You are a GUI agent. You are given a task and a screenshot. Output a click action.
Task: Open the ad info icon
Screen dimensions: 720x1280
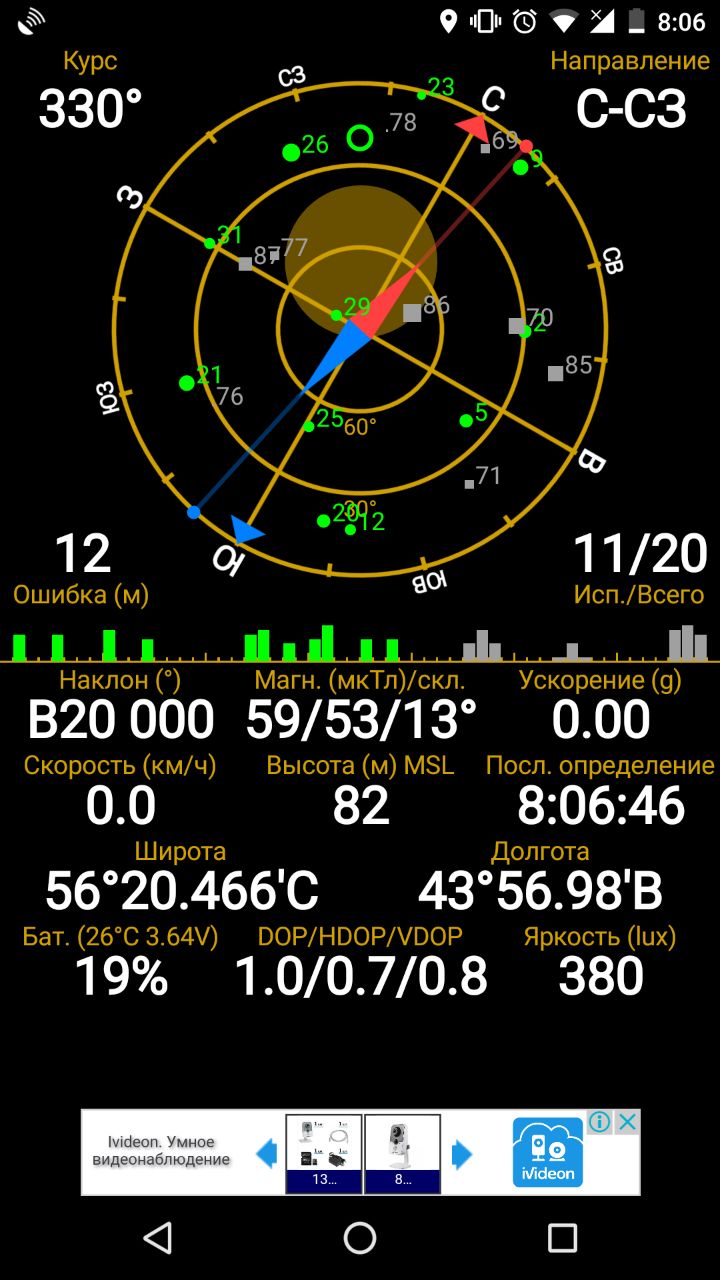click(600, 1122)
